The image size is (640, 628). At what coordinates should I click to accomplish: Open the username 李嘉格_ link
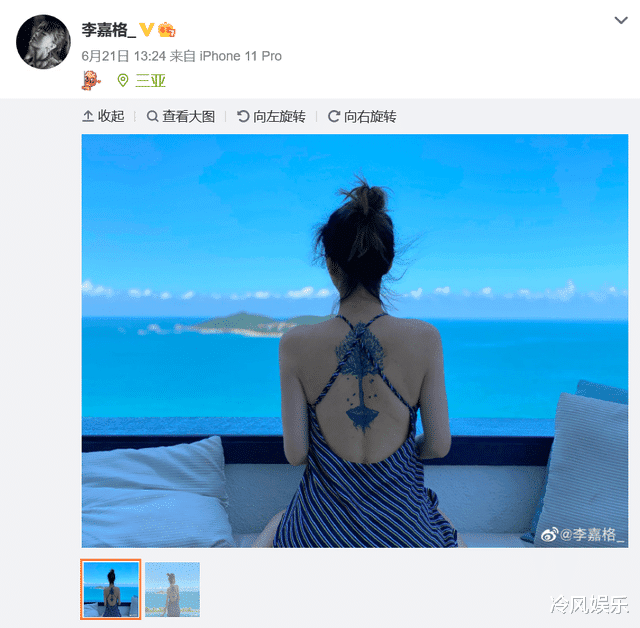[108, 30]
